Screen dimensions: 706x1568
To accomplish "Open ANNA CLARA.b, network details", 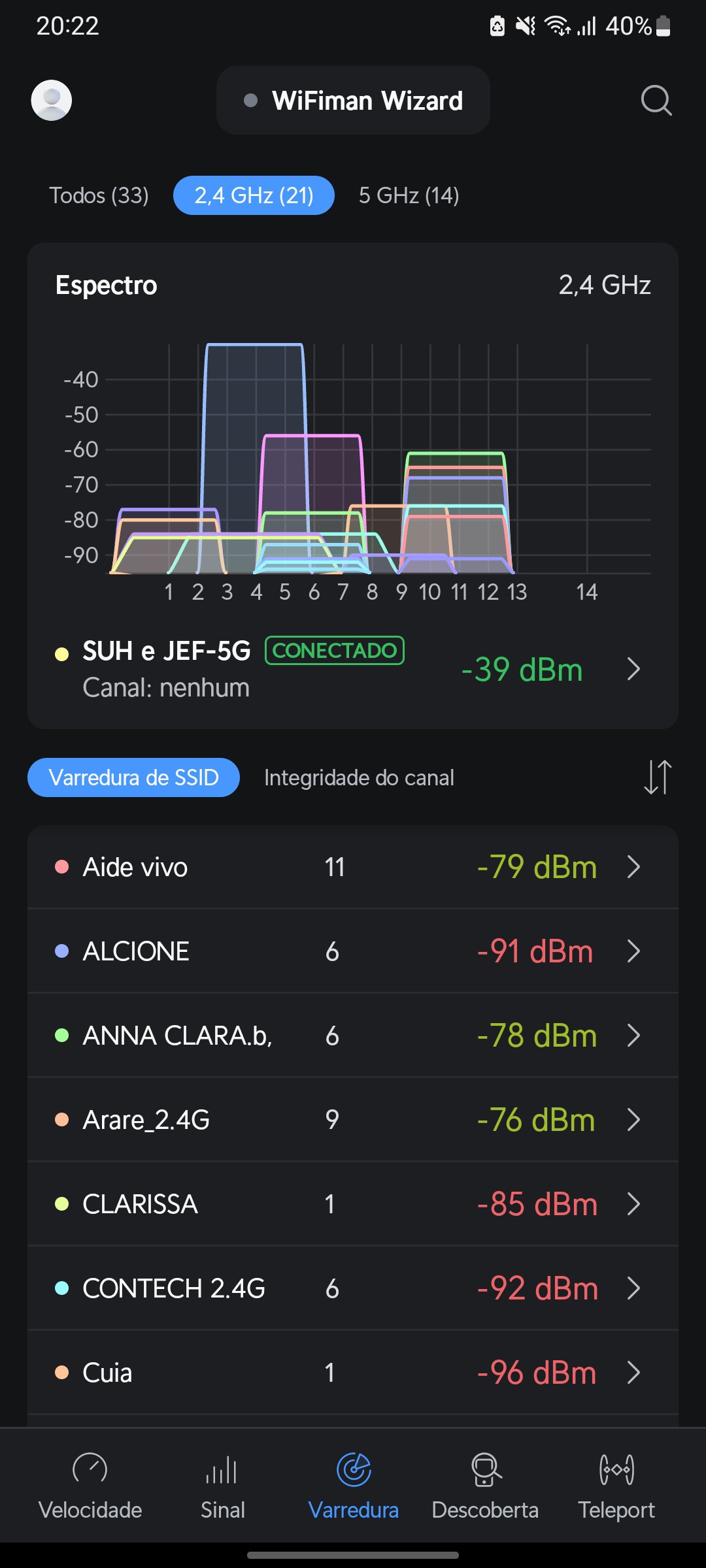I will point(353,1036).
